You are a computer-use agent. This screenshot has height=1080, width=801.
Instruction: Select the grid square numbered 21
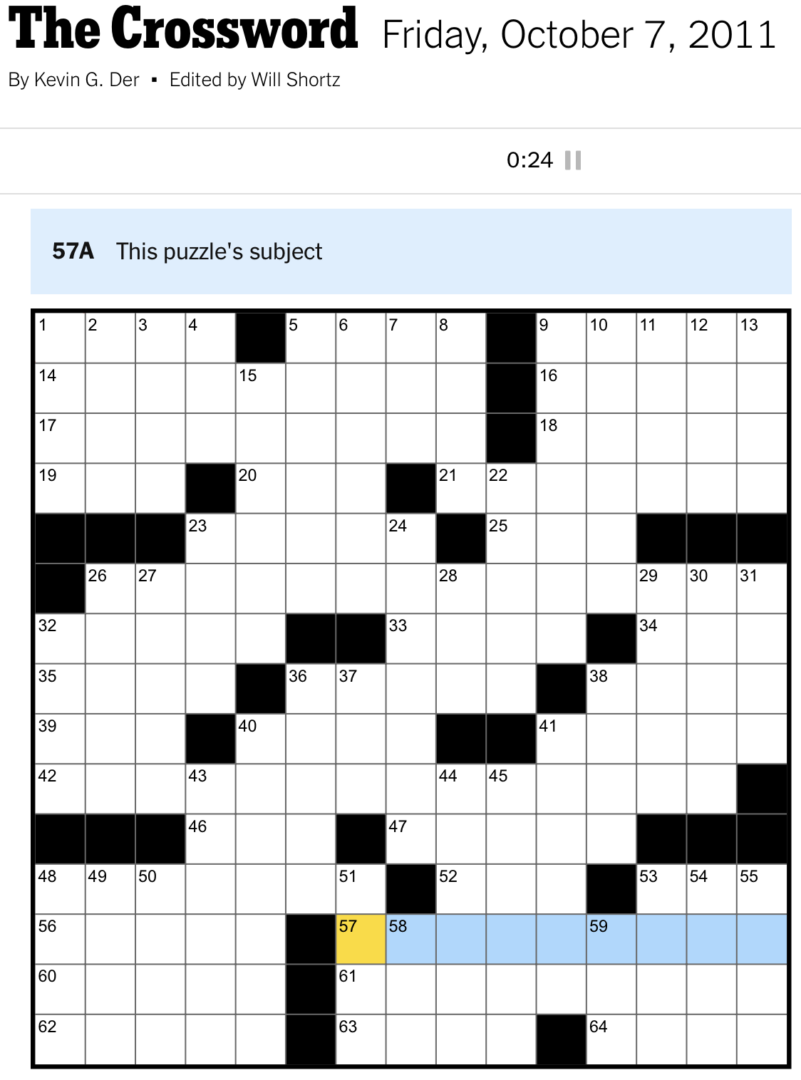pos(461,488)
